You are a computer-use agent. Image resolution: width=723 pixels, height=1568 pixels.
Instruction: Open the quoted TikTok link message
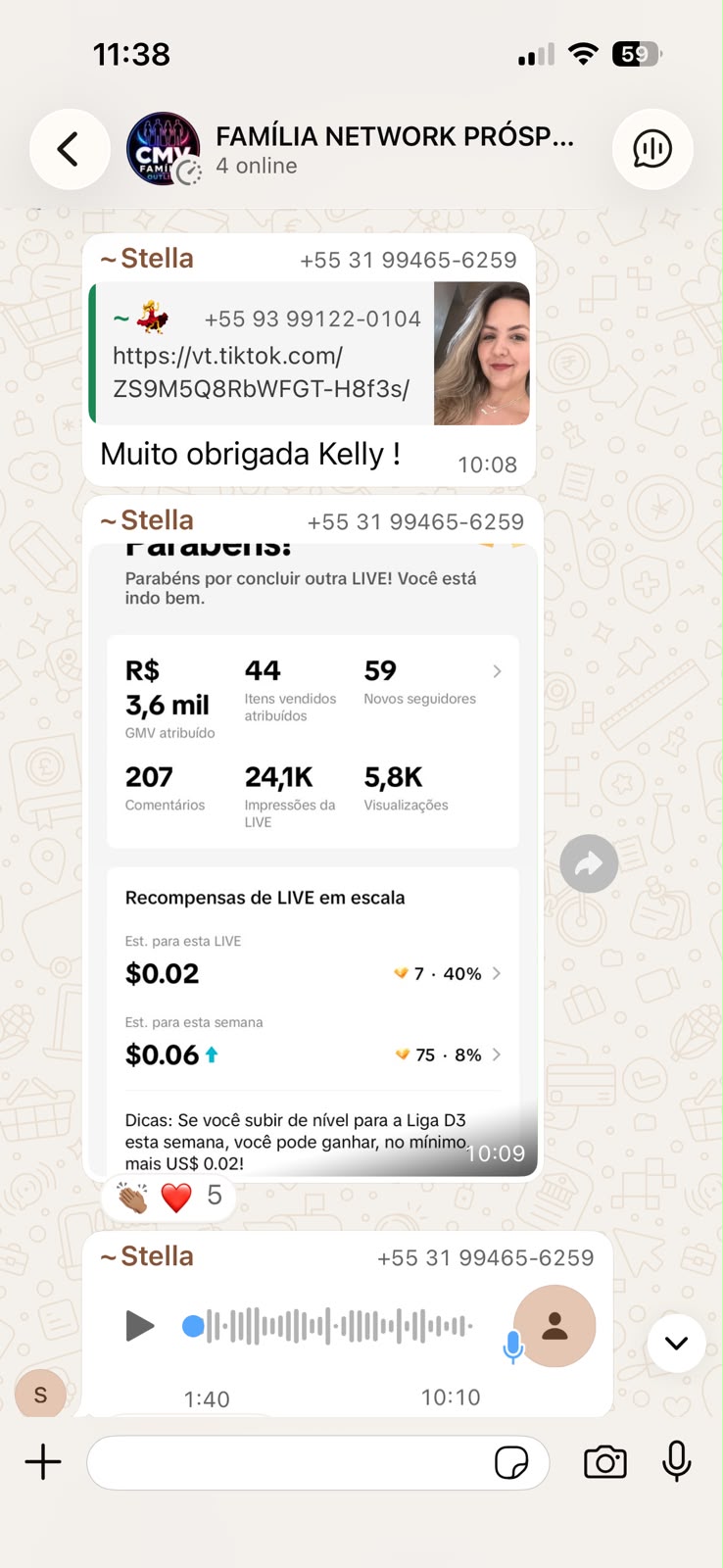point(309,354)
